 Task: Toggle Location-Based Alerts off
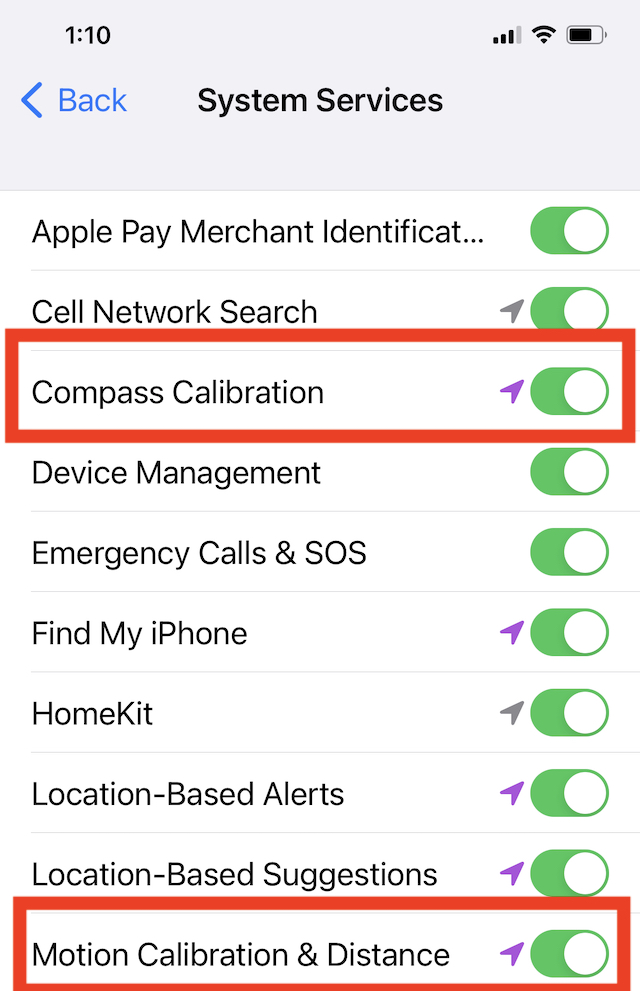(x=569, y=794)
